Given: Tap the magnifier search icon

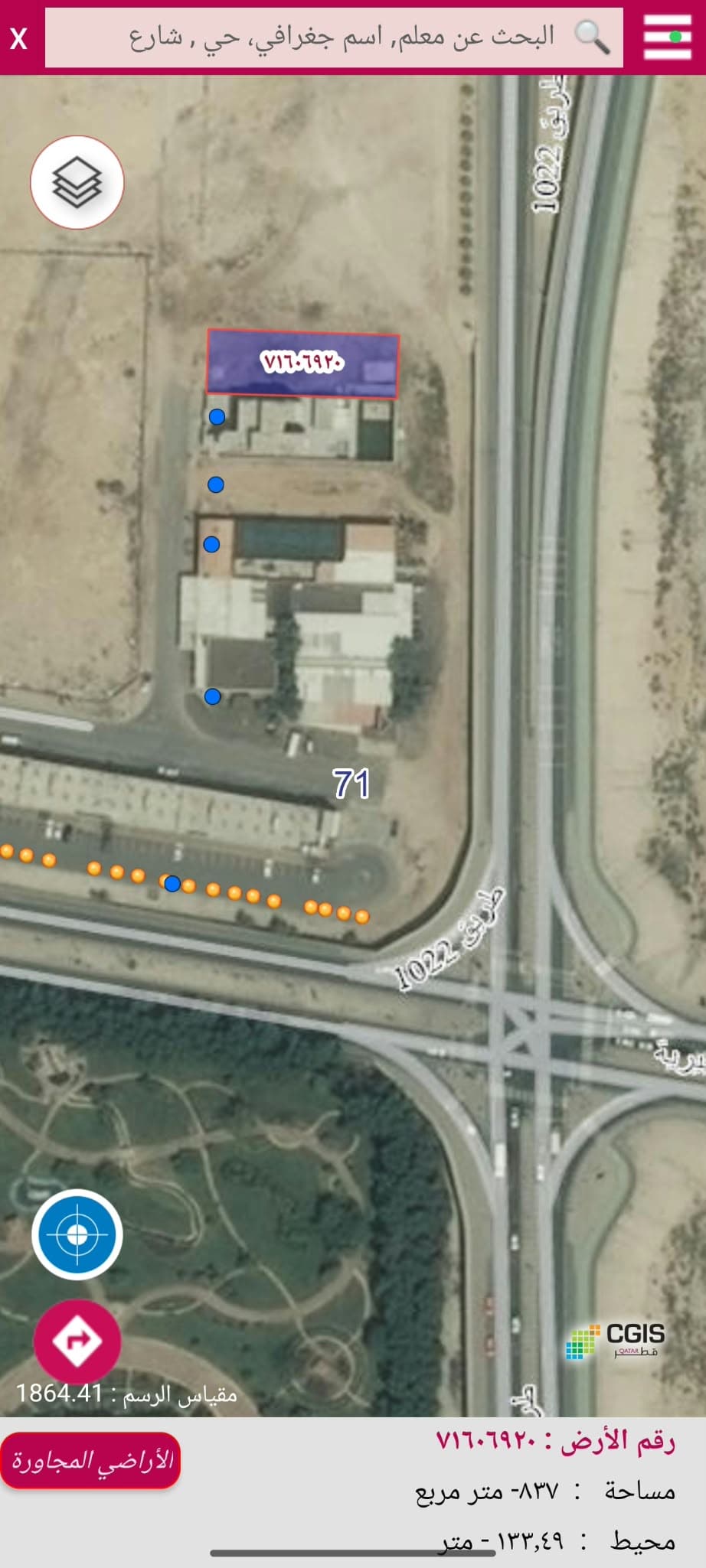Looking at the screenshot, I should pos(592,37).
